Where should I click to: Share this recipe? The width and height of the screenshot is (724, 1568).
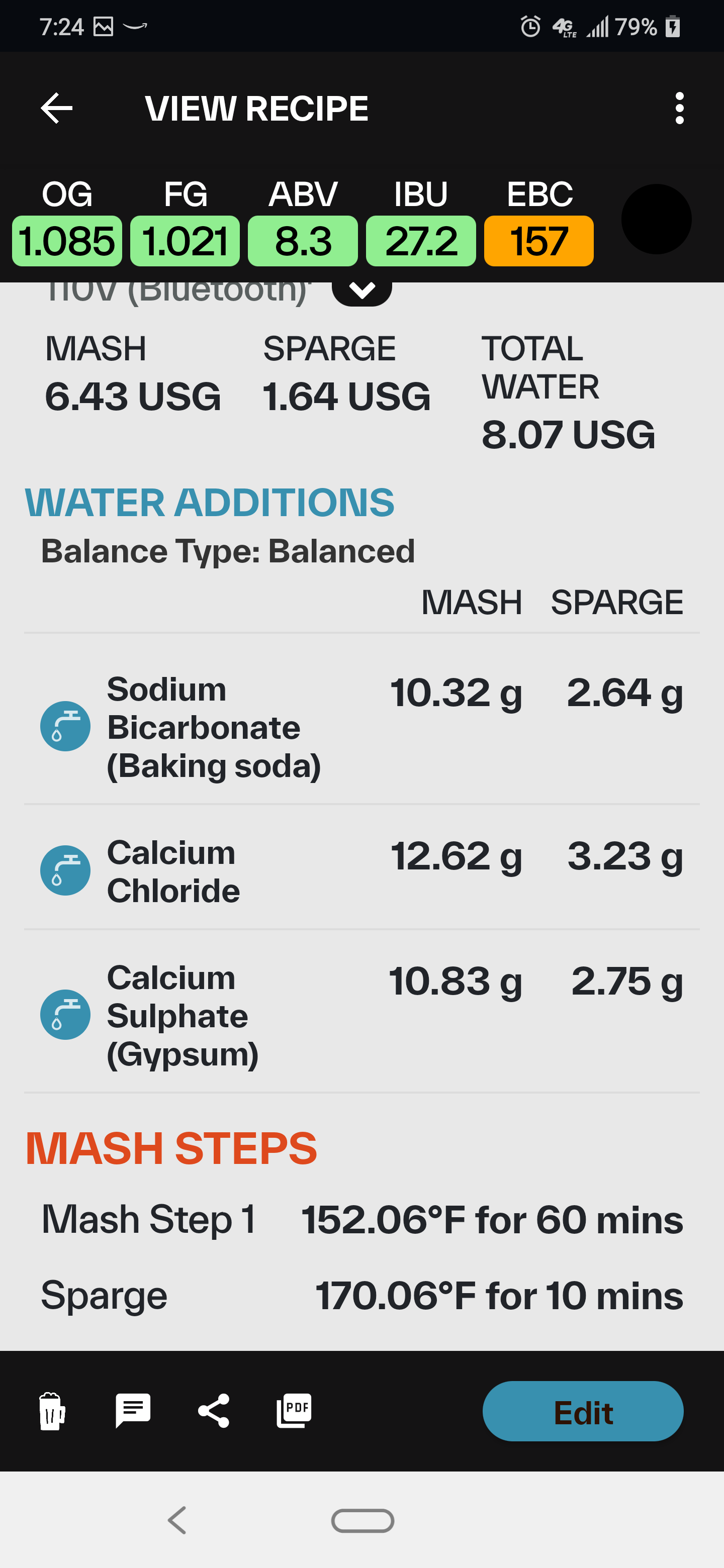point(214,1411)
